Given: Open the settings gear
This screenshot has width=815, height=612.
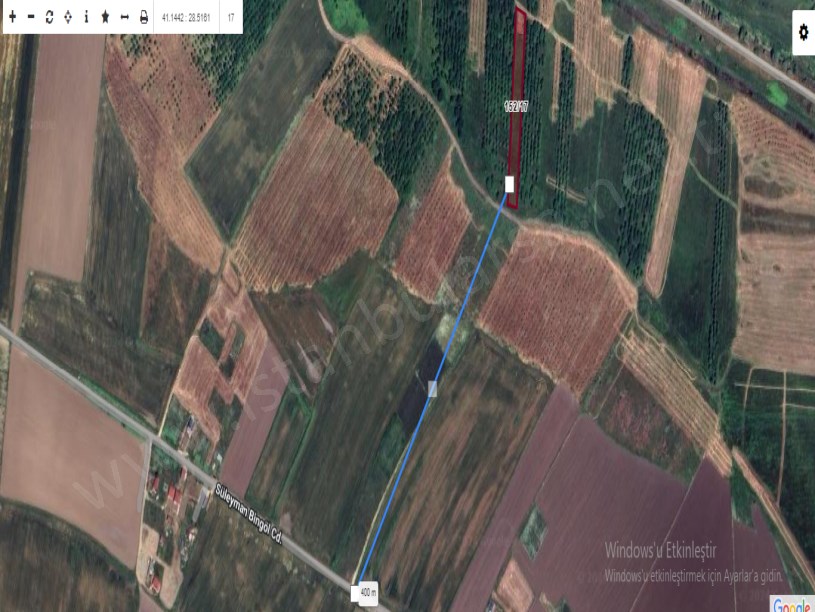Looking at the screenshot, I should [803, 32].
